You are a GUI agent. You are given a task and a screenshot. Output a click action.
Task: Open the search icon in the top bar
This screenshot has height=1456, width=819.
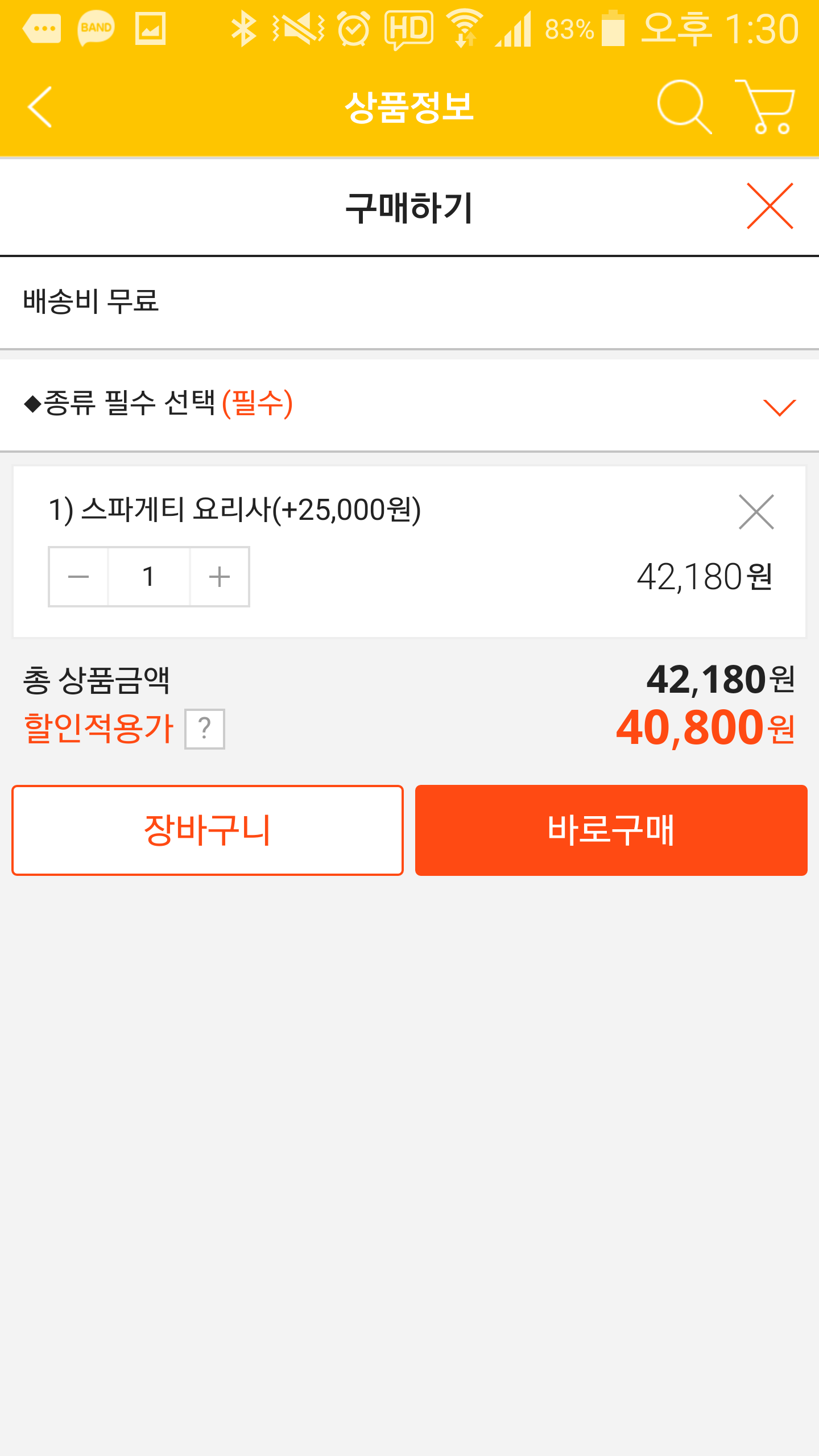click(683, 107)
